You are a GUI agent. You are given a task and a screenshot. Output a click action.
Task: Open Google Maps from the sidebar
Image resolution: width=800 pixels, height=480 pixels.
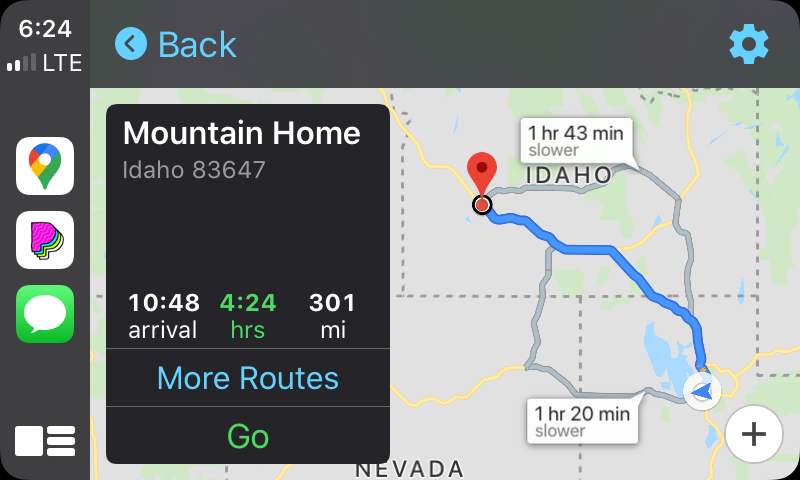coord(45,166)
